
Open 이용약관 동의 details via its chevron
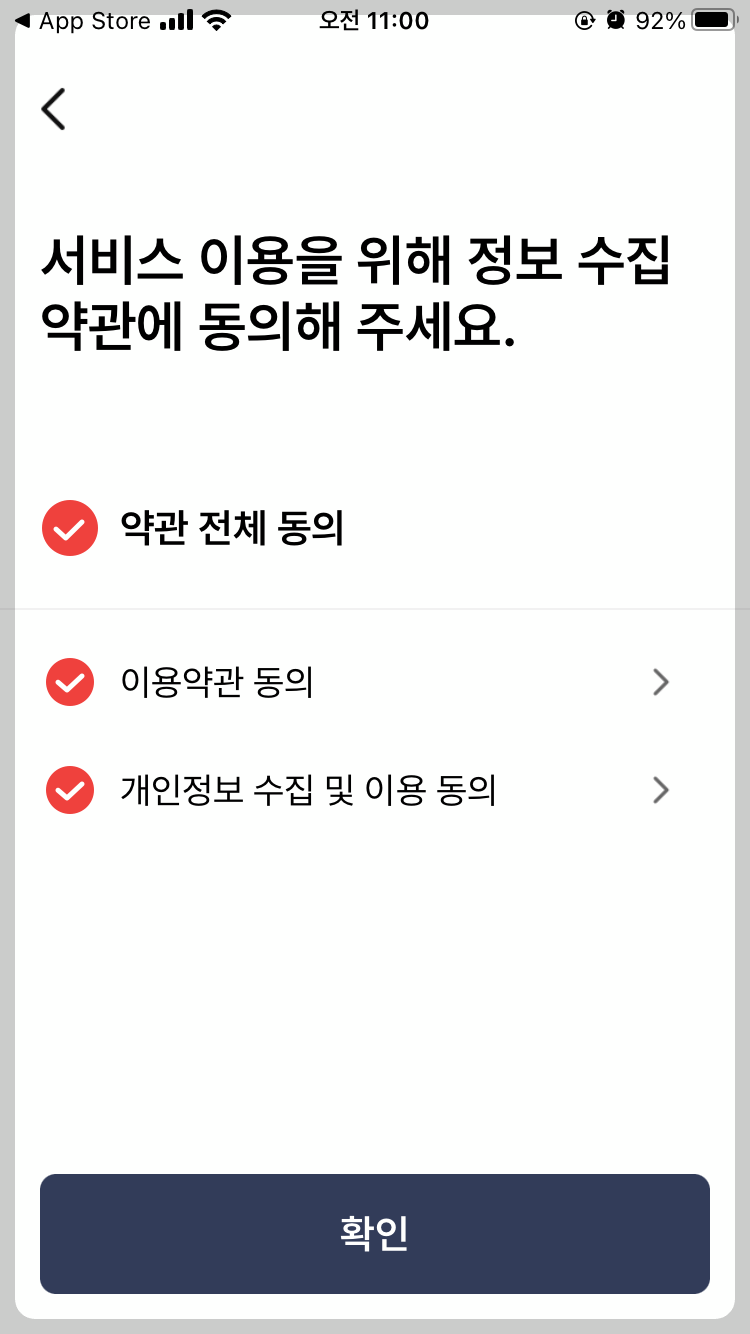pyautogui.click(x=660, y=682)
